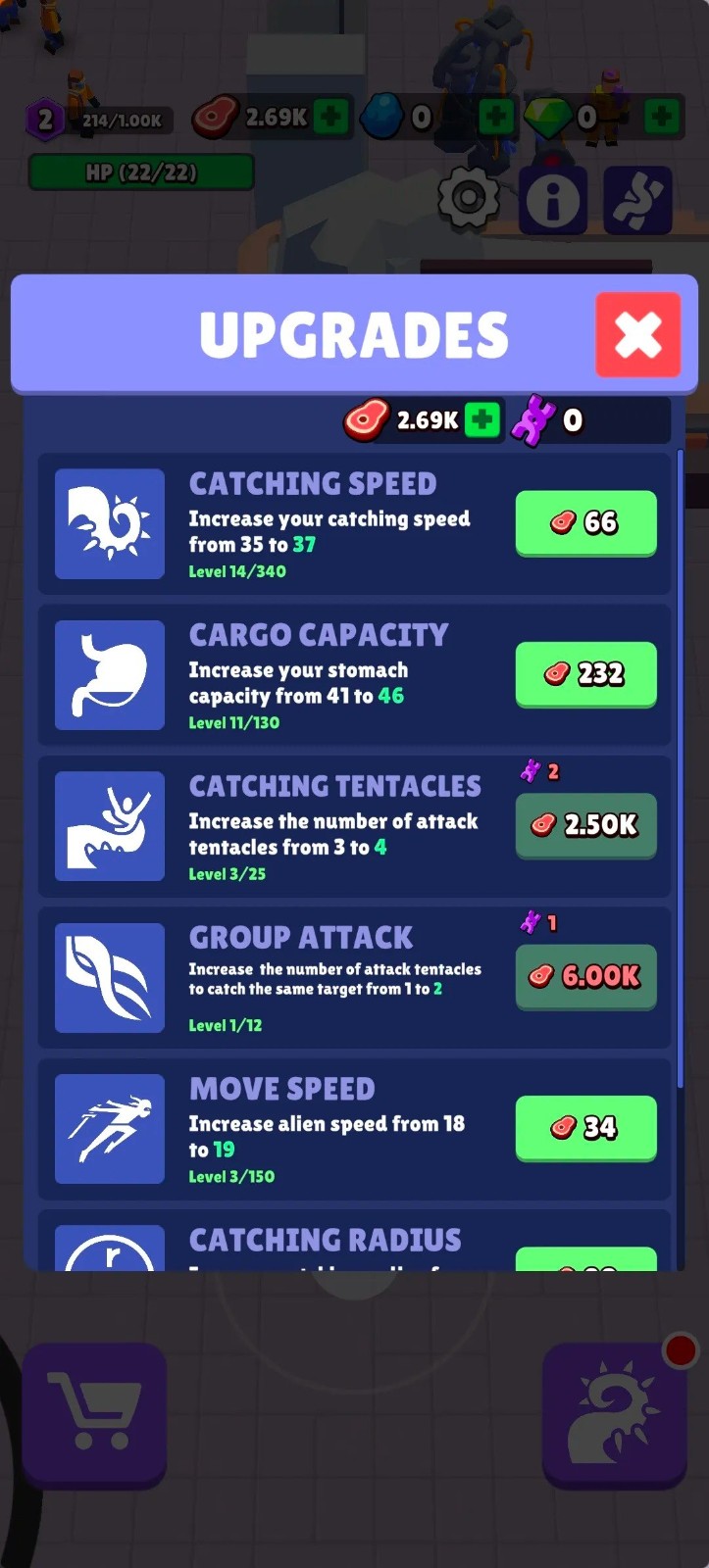Buy Cargo Capacity upgrade for 232
The height and width of the screenshot is (1568, 709).
[585, 673]
